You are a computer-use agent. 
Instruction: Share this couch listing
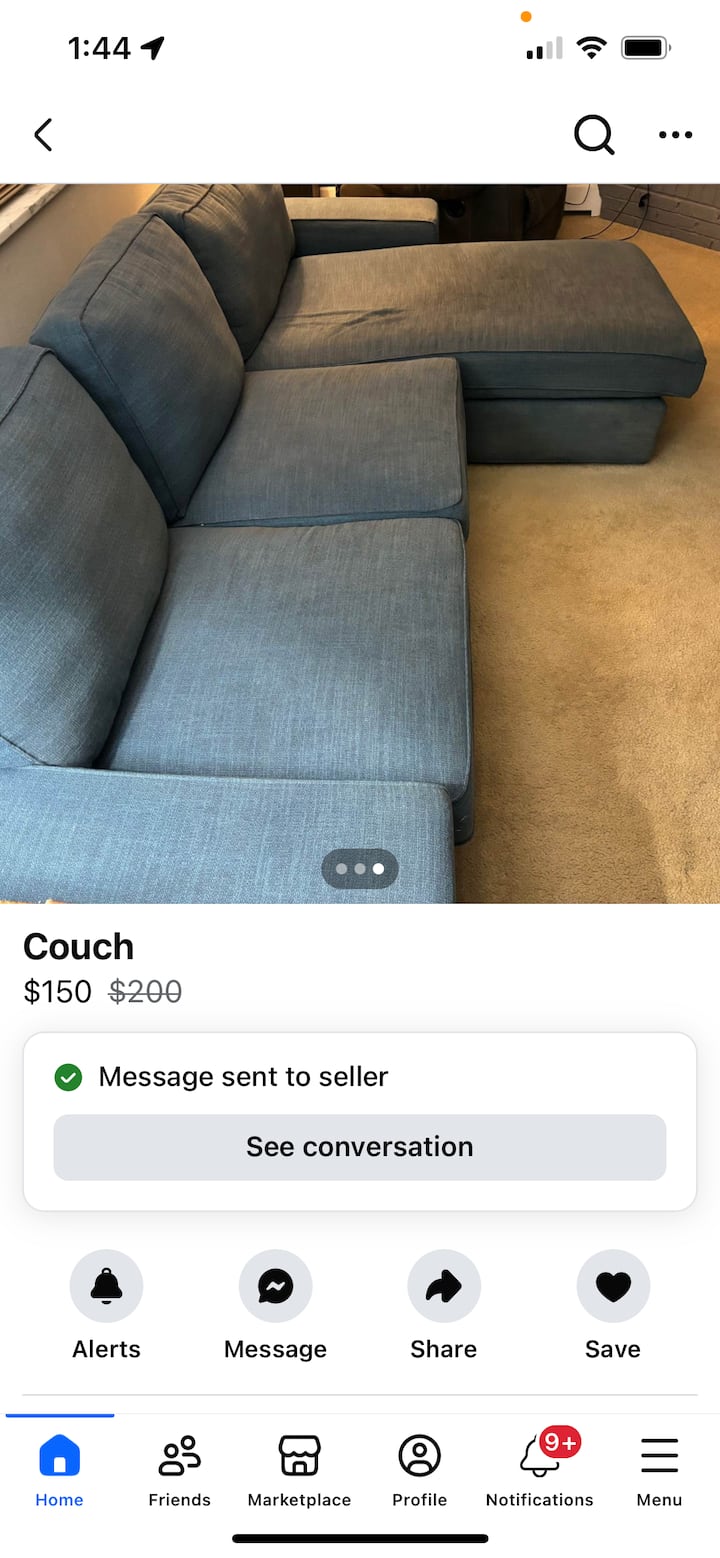point(444,1286)
